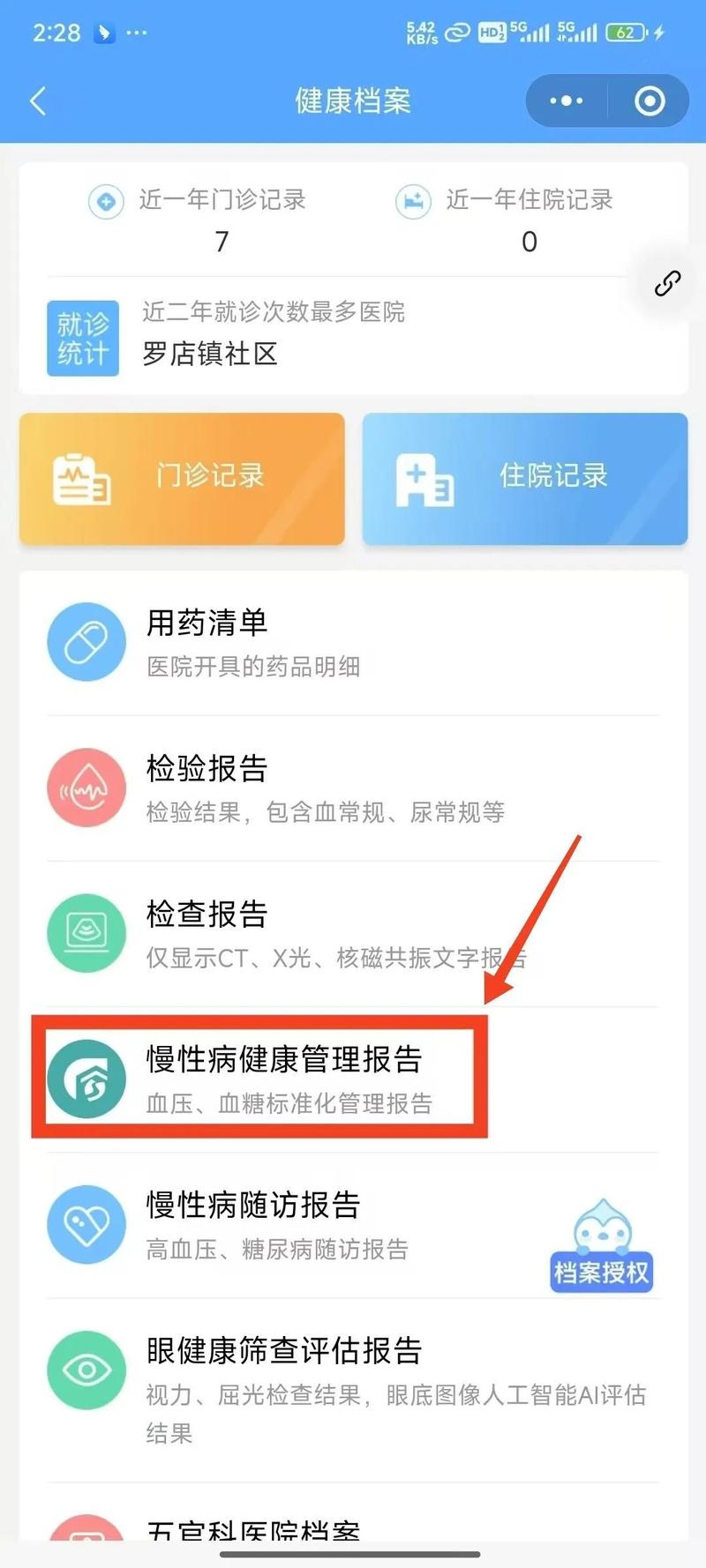Viewport: 706px width, 1568px height.
Task: Go back using the left arrow
Action: click(38, 101)
